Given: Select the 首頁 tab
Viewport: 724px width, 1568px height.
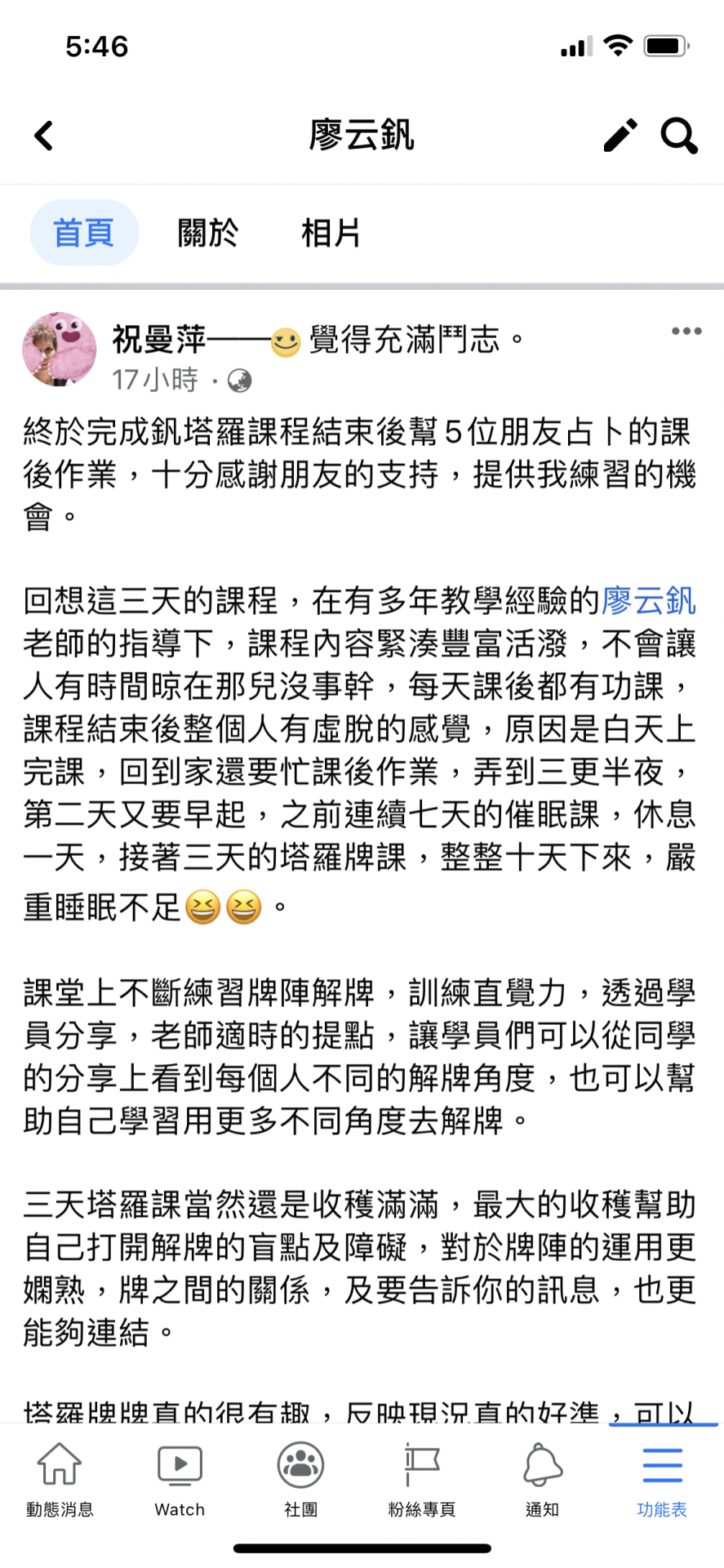Looking at the screenshot, I should (84, 233).
